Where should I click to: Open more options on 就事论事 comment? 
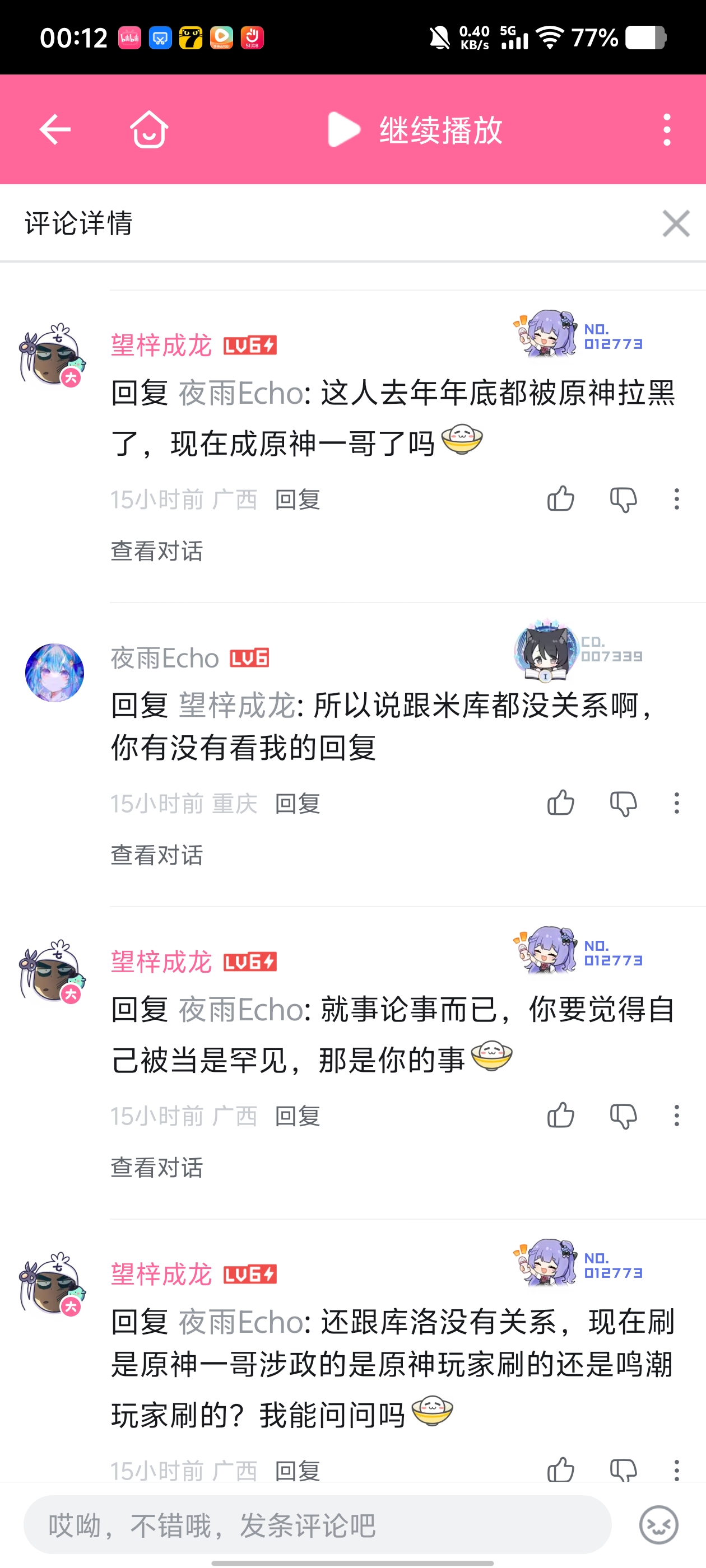676,1116
